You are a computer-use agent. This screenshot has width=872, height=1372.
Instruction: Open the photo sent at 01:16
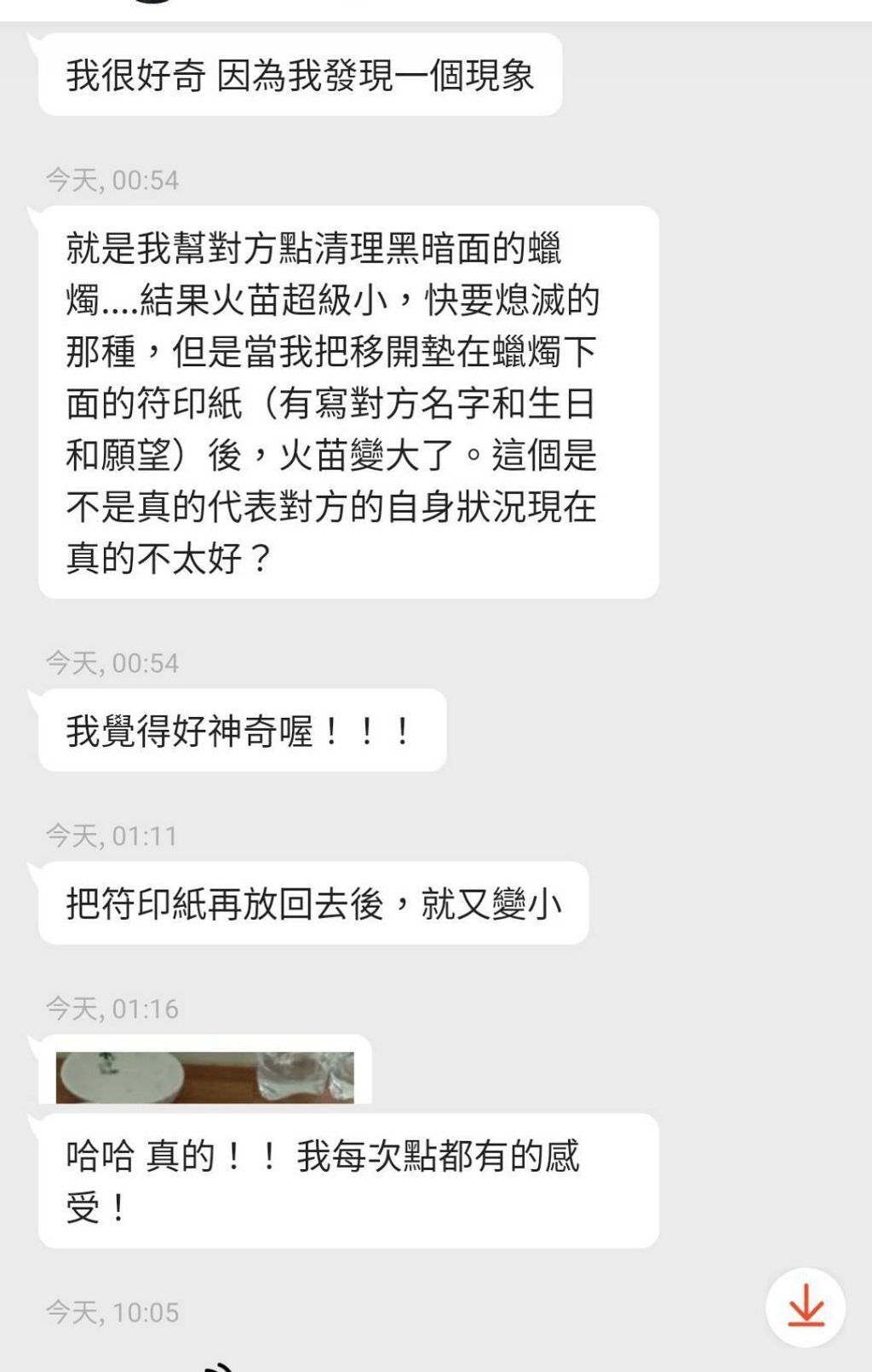204,1077
